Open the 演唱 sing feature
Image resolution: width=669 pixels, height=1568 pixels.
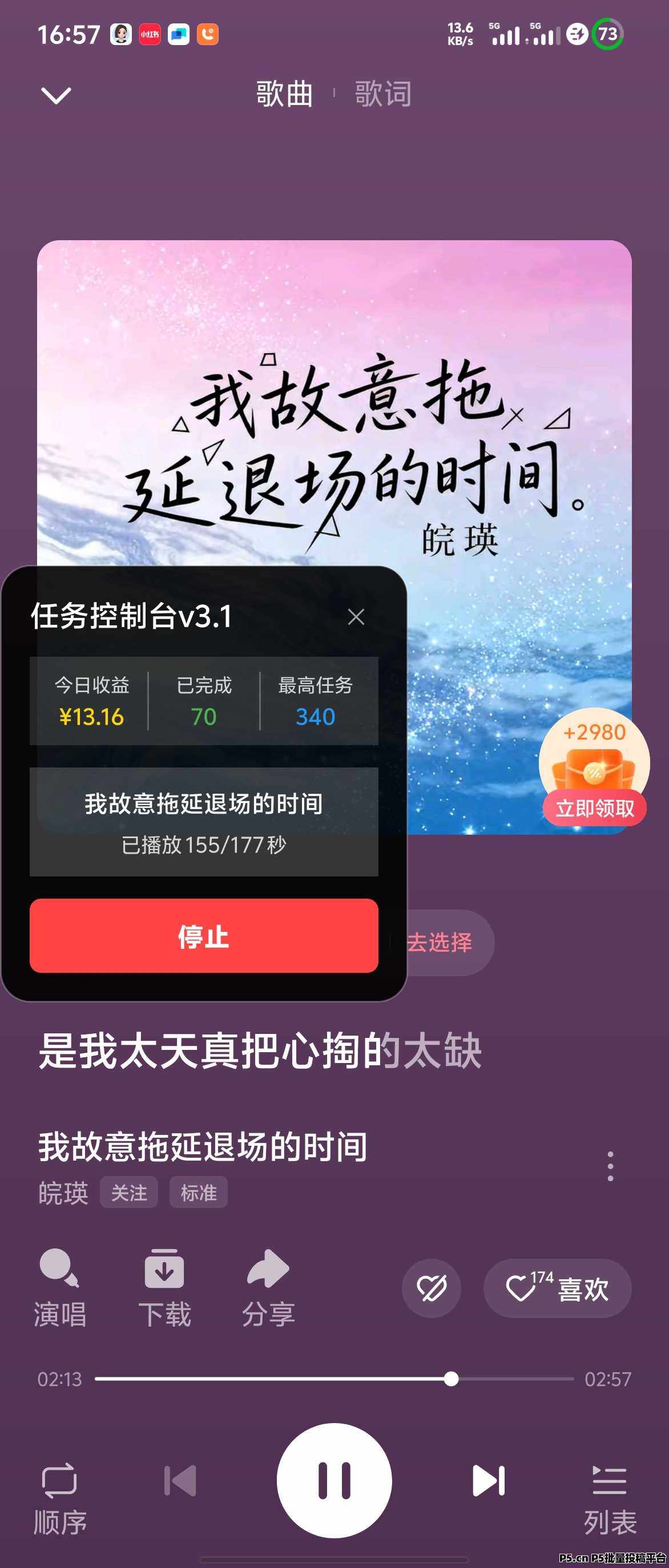tap(60, 1288)
